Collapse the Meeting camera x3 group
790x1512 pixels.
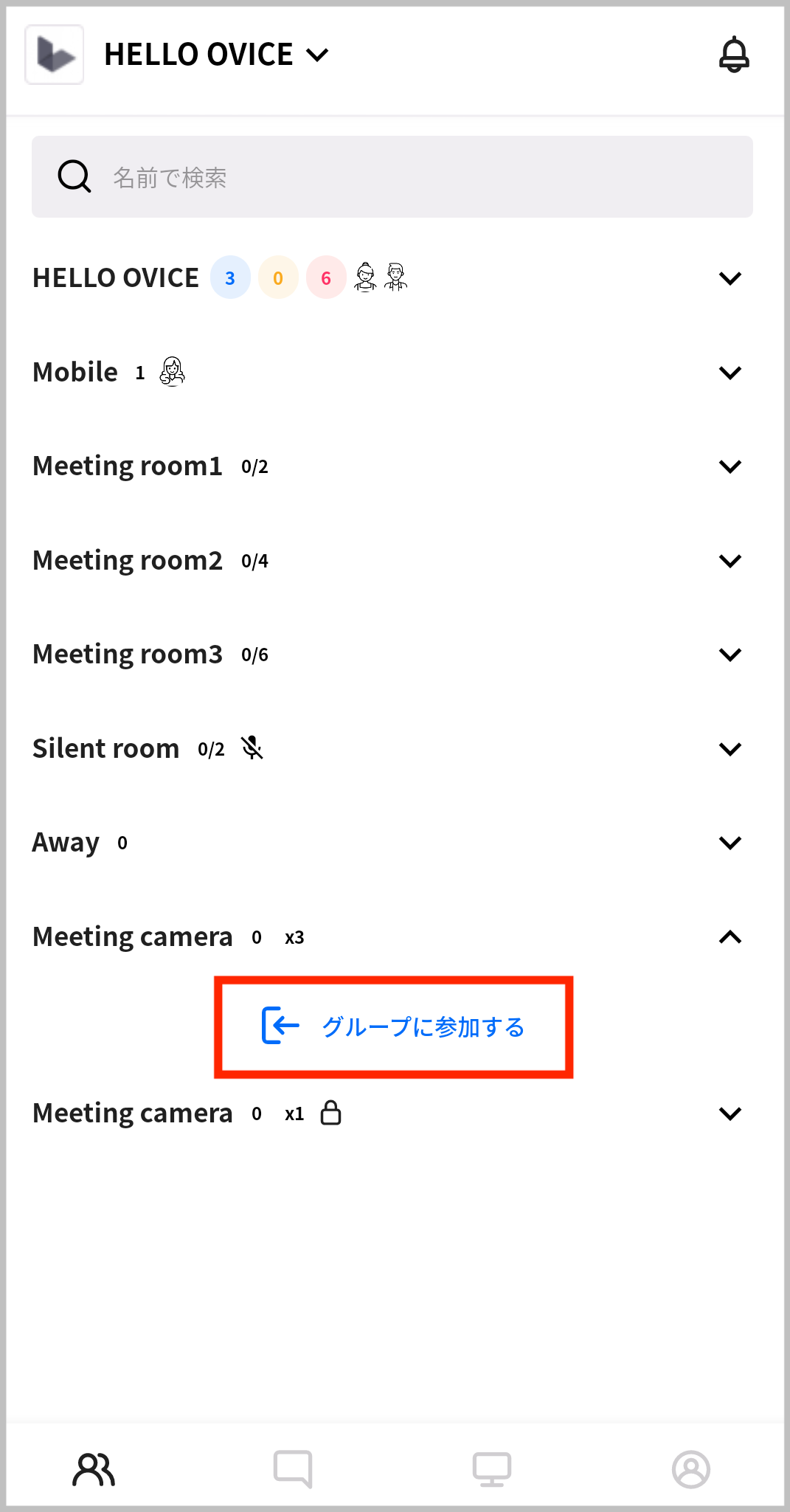730,937
